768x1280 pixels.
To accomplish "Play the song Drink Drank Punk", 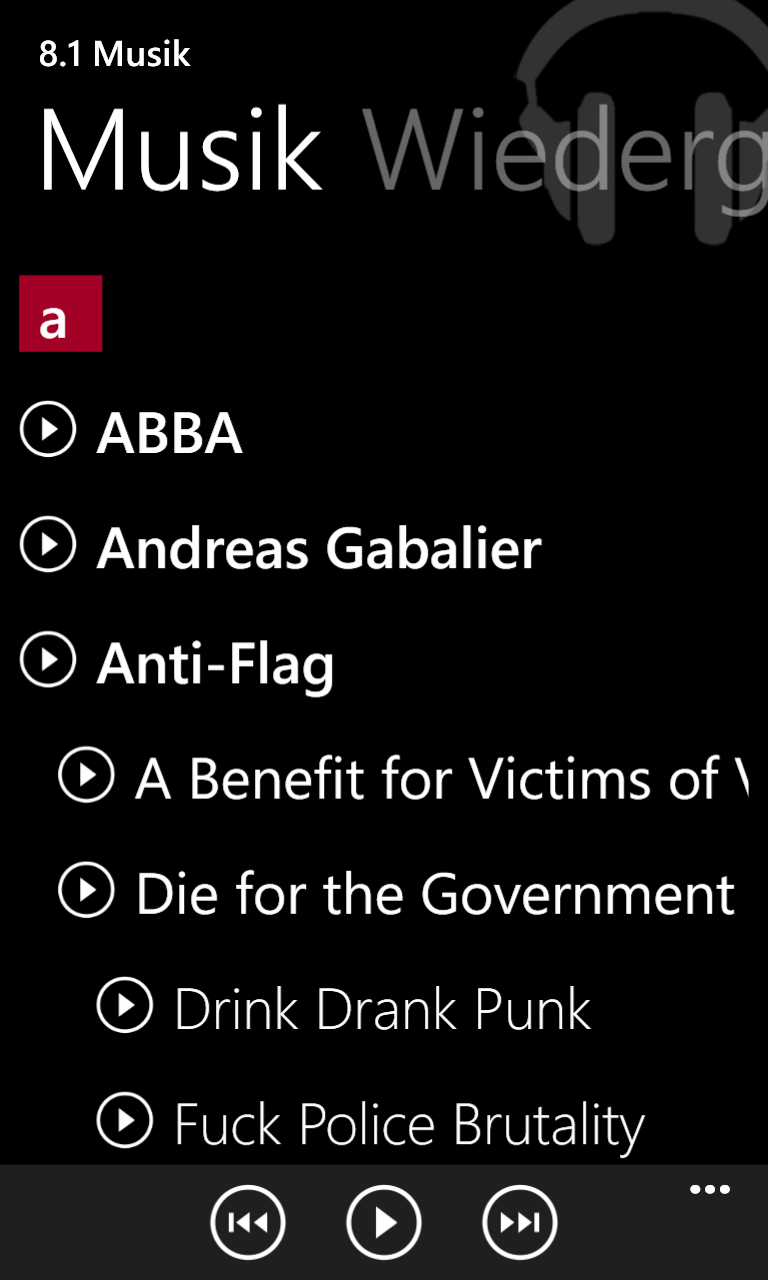I will (x=125, y=1006).
